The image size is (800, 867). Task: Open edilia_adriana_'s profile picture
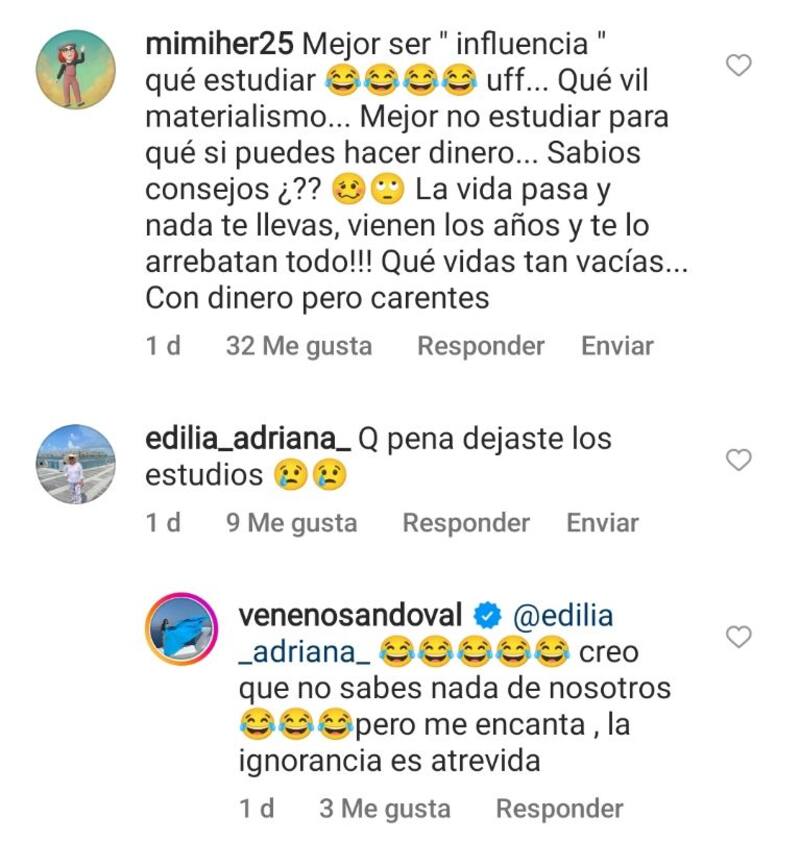click(x=76, y=464)
